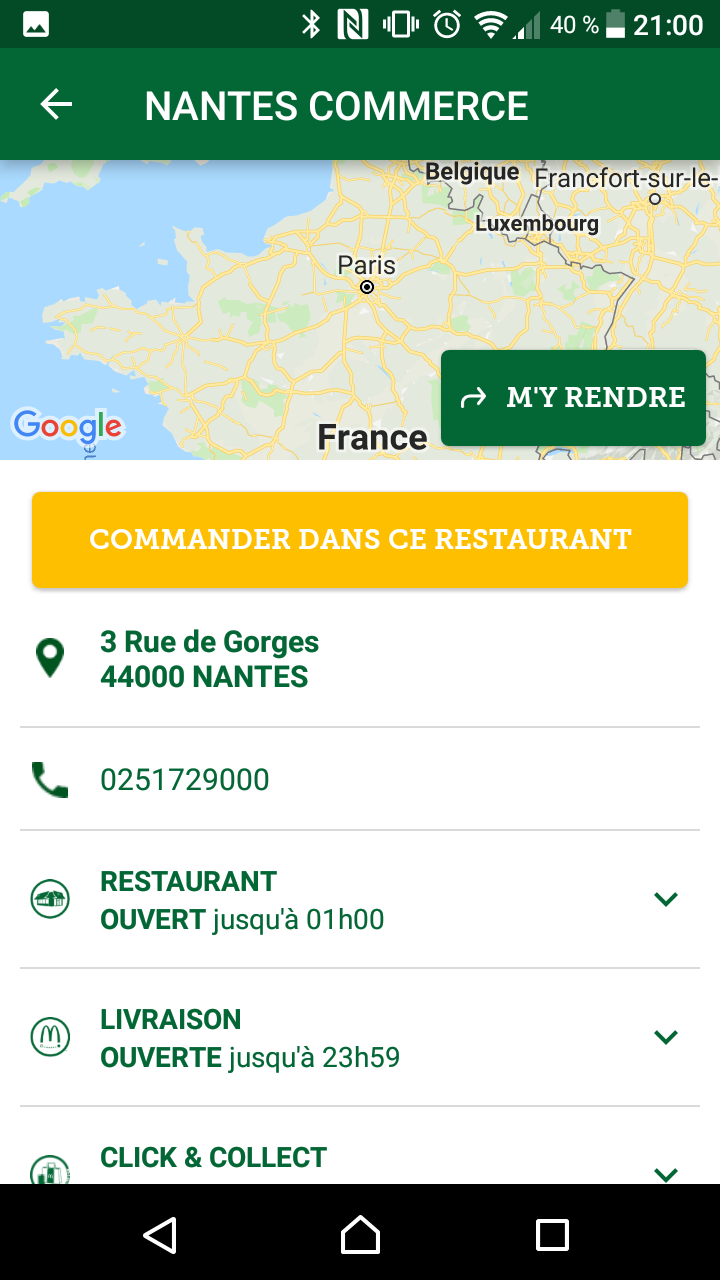Open the address 3 Rue de Gorges
This screenshot has height=1280, width=720.
209,659
